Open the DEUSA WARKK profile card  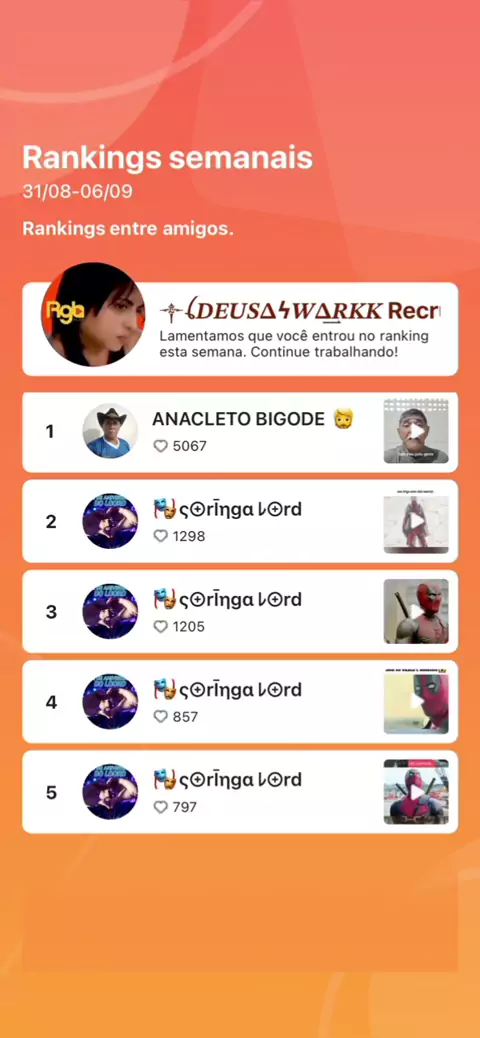(240, 329)
